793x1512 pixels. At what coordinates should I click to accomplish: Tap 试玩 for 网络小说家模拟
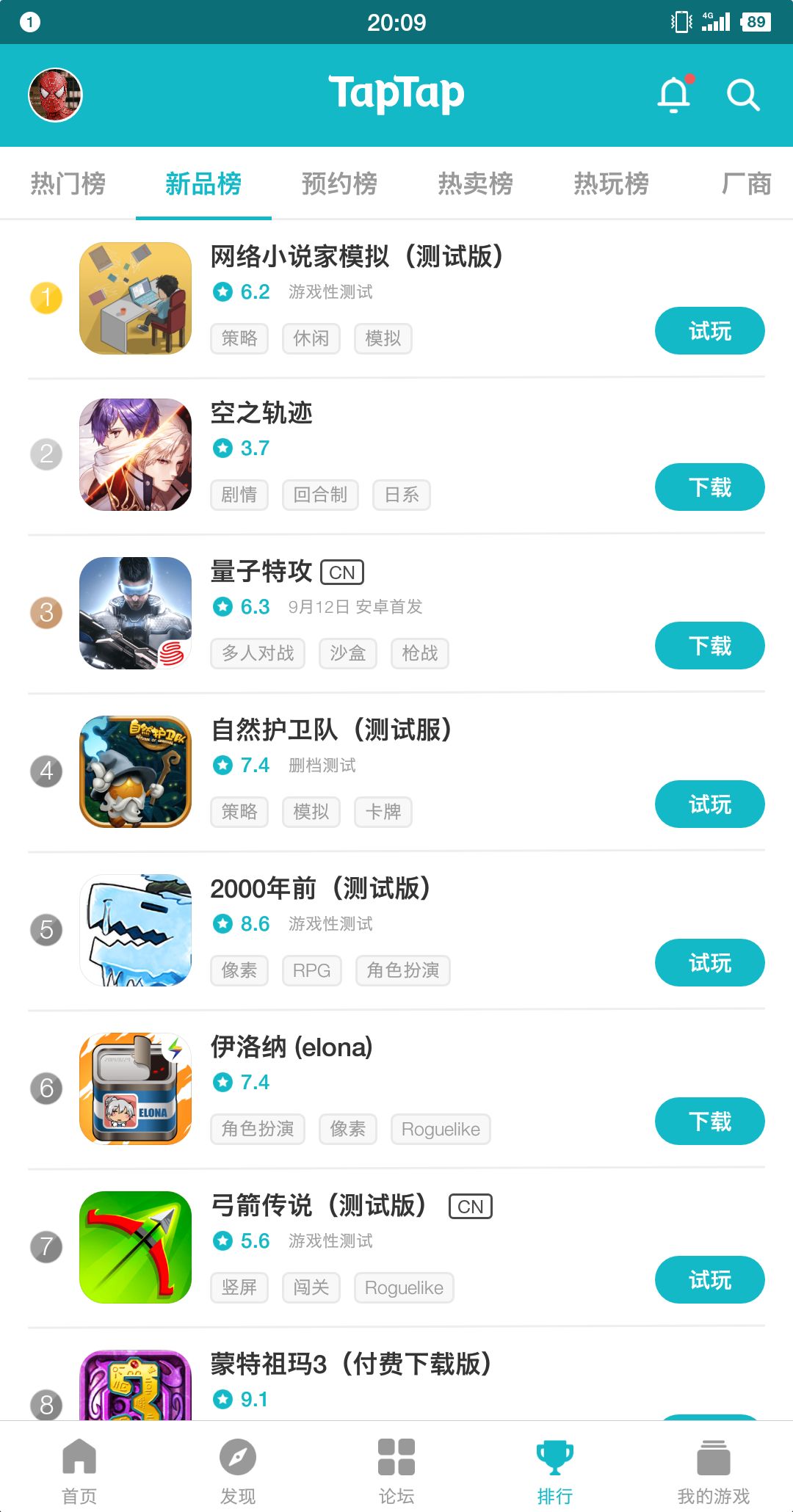tap(709, 331)
